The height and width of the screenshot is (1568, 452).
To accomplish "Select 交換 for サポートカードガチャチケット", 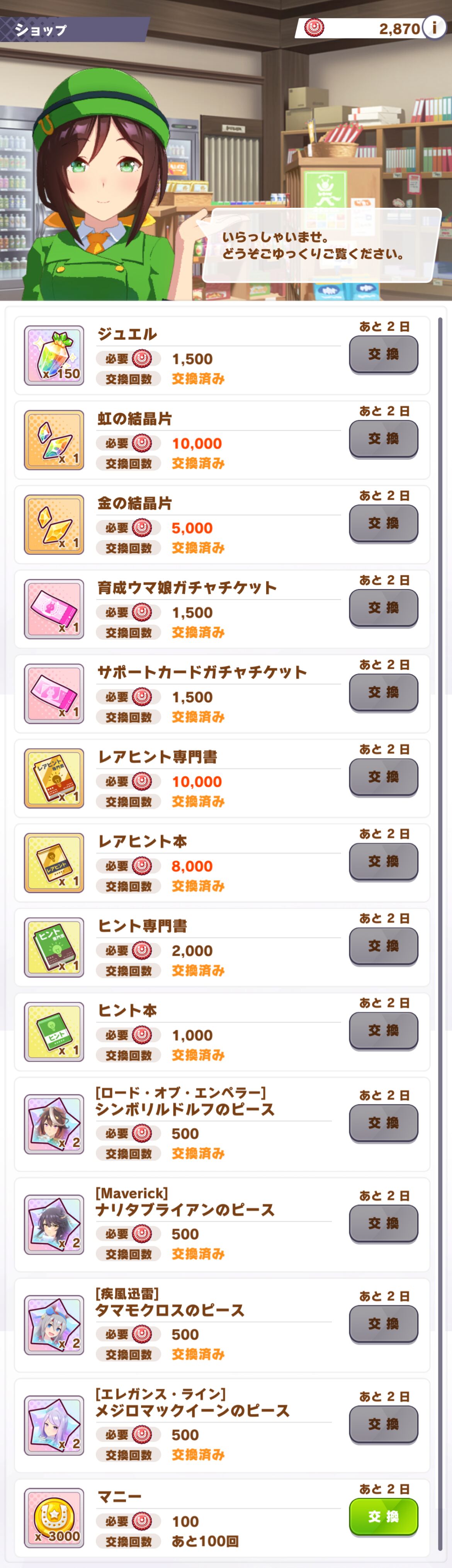I will click(x=383, y=692).
